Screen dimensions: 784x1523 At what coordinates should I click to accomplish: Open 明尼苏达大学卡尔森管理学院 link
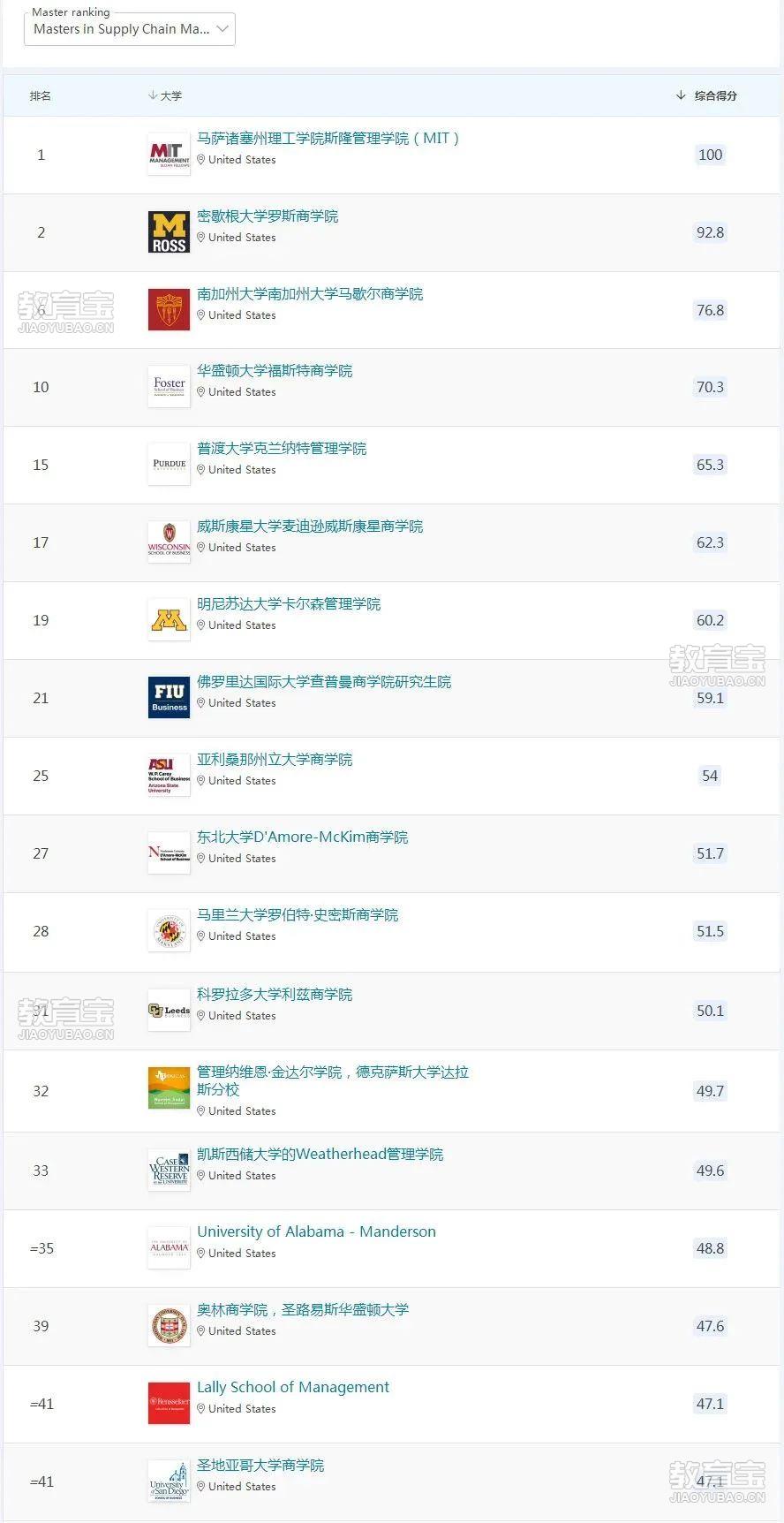click(289, 604)
